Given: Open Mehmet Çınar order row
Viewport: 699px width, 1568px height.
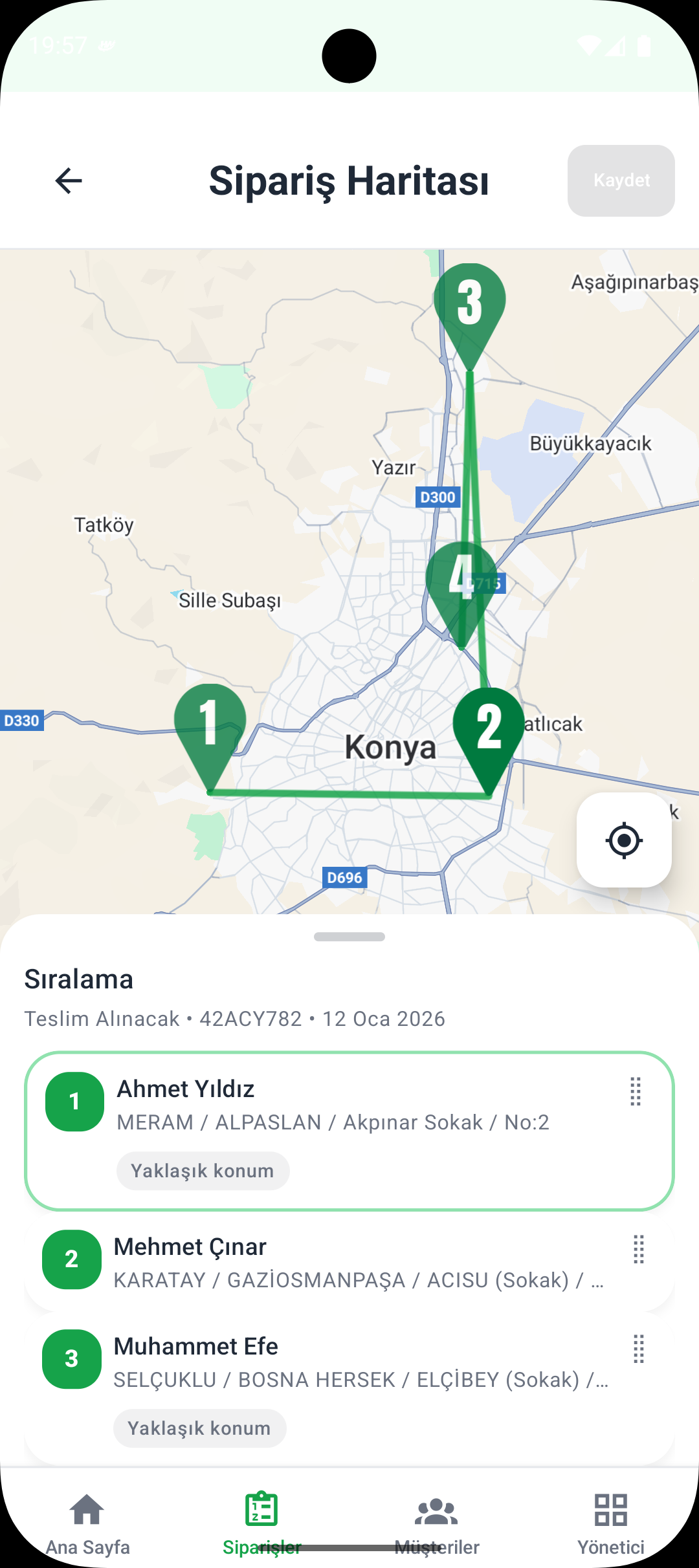Looking at the screenshot, I should click(349, 1261).
